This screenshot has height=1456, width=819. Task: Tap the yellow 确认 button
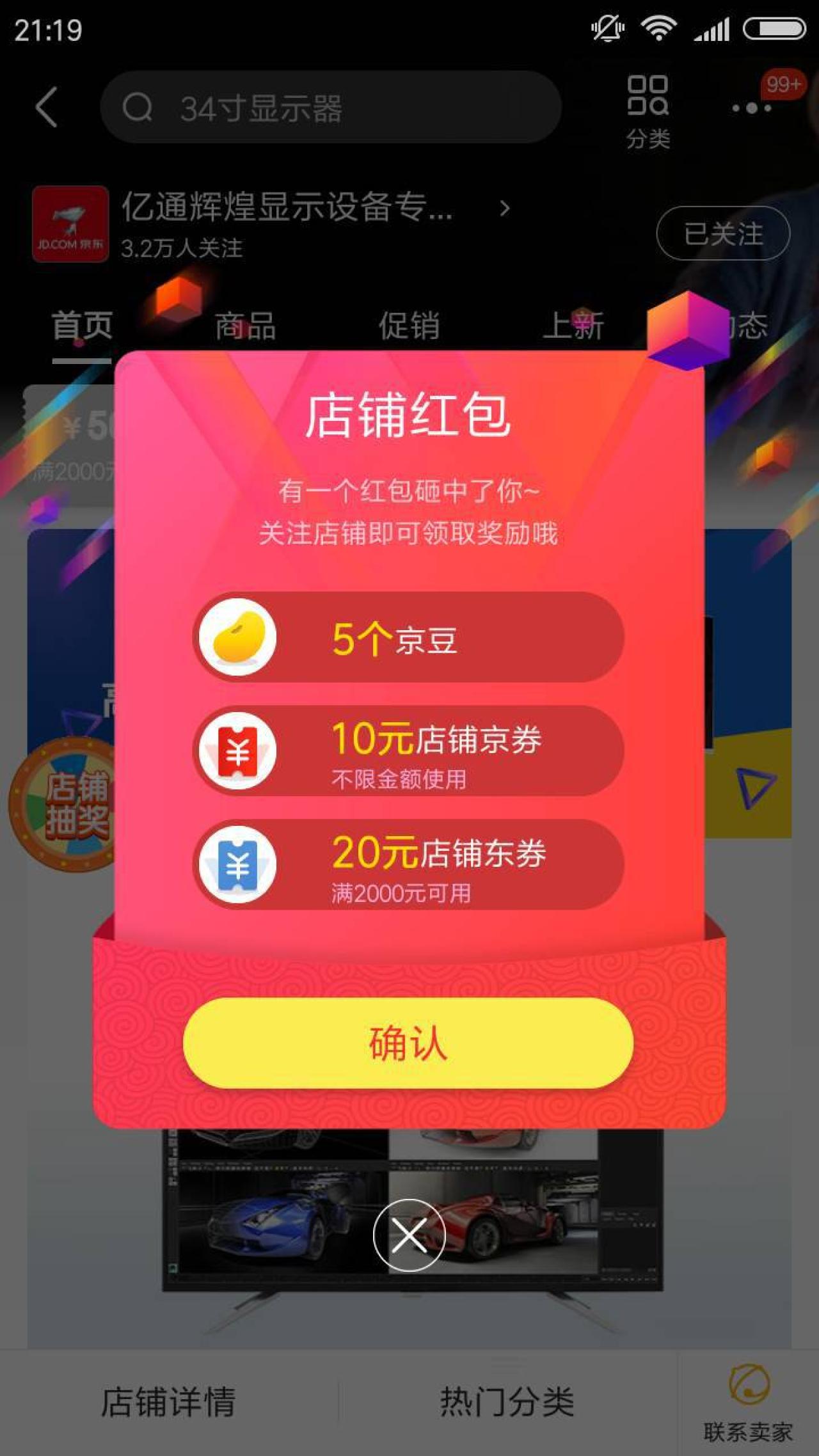click(x=408, y=1043)
